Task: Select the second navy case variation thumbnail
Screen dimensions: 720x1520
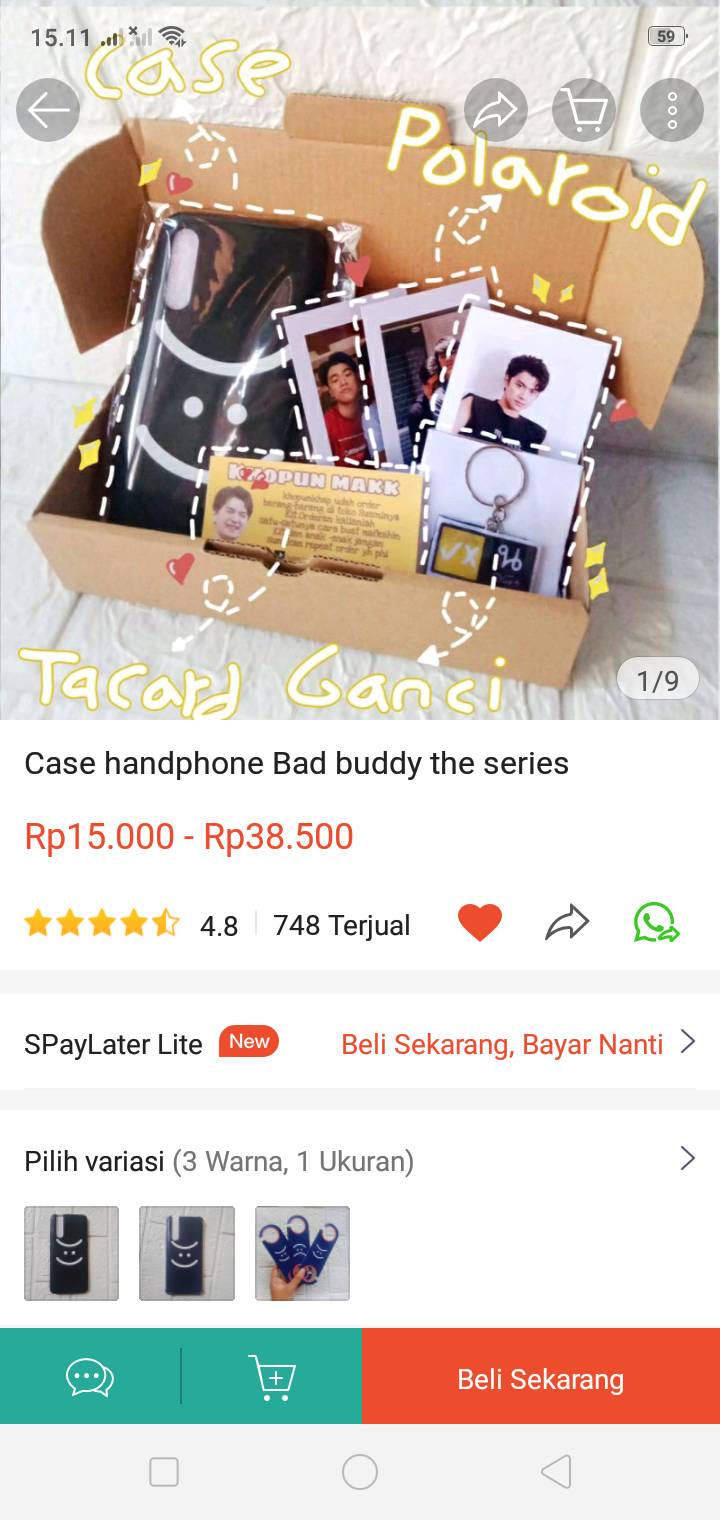Action: coord(187,1253)
